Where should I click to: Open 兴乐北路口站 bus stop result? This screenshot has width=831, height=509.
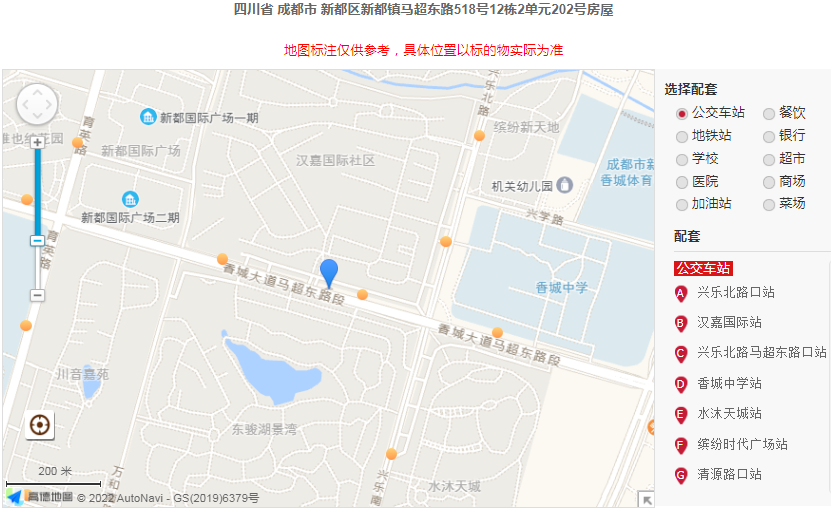pos(735,293)
